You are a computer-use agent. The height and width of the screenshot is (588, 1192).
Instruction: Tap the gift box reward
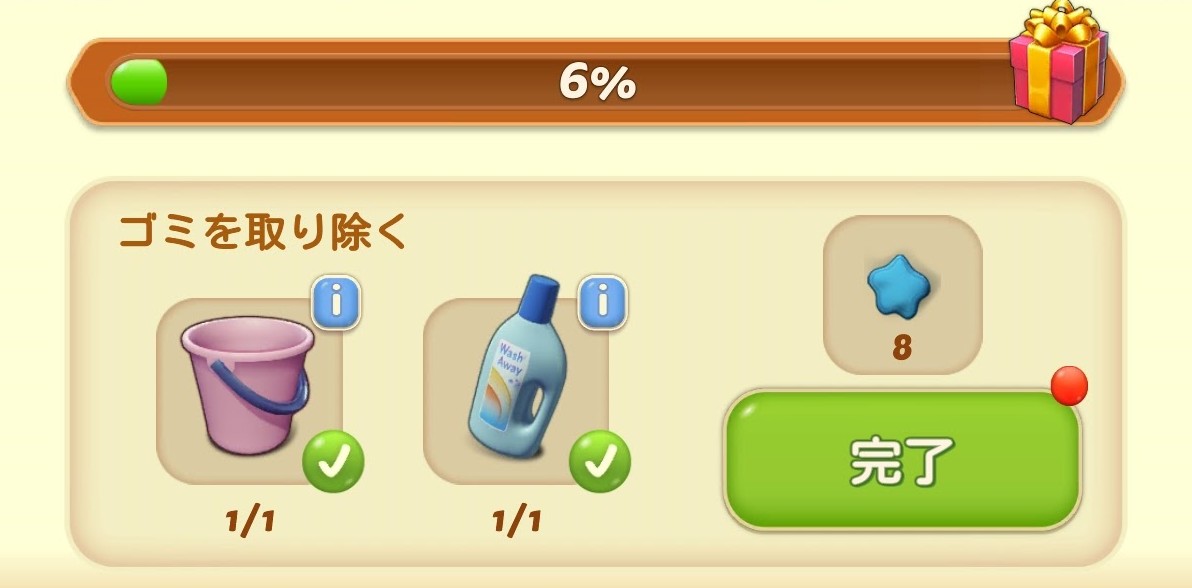pos(1058,66)
